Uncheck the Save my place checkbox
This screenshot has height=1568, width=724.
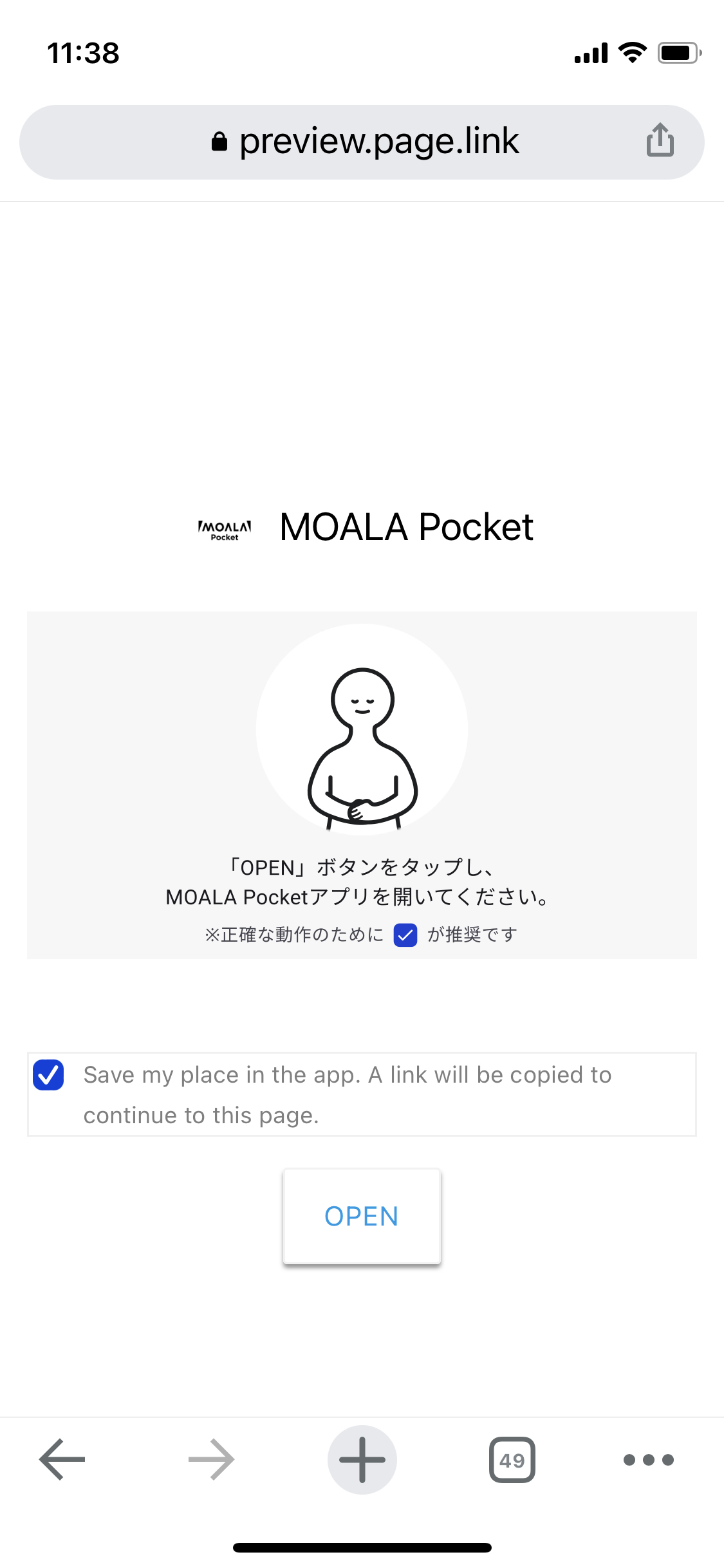(x=48, y=1075)
